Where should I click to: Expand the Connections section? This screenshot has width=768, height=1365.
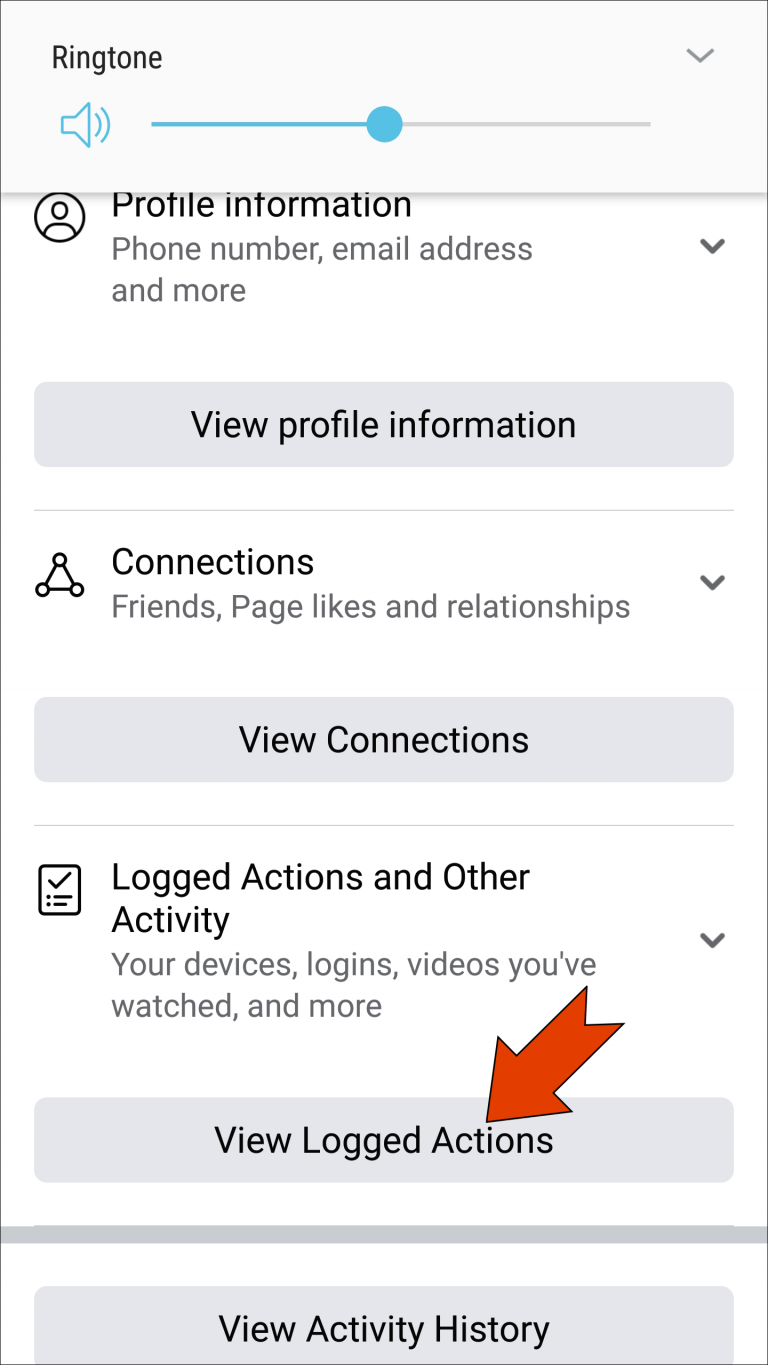[713, 582]
